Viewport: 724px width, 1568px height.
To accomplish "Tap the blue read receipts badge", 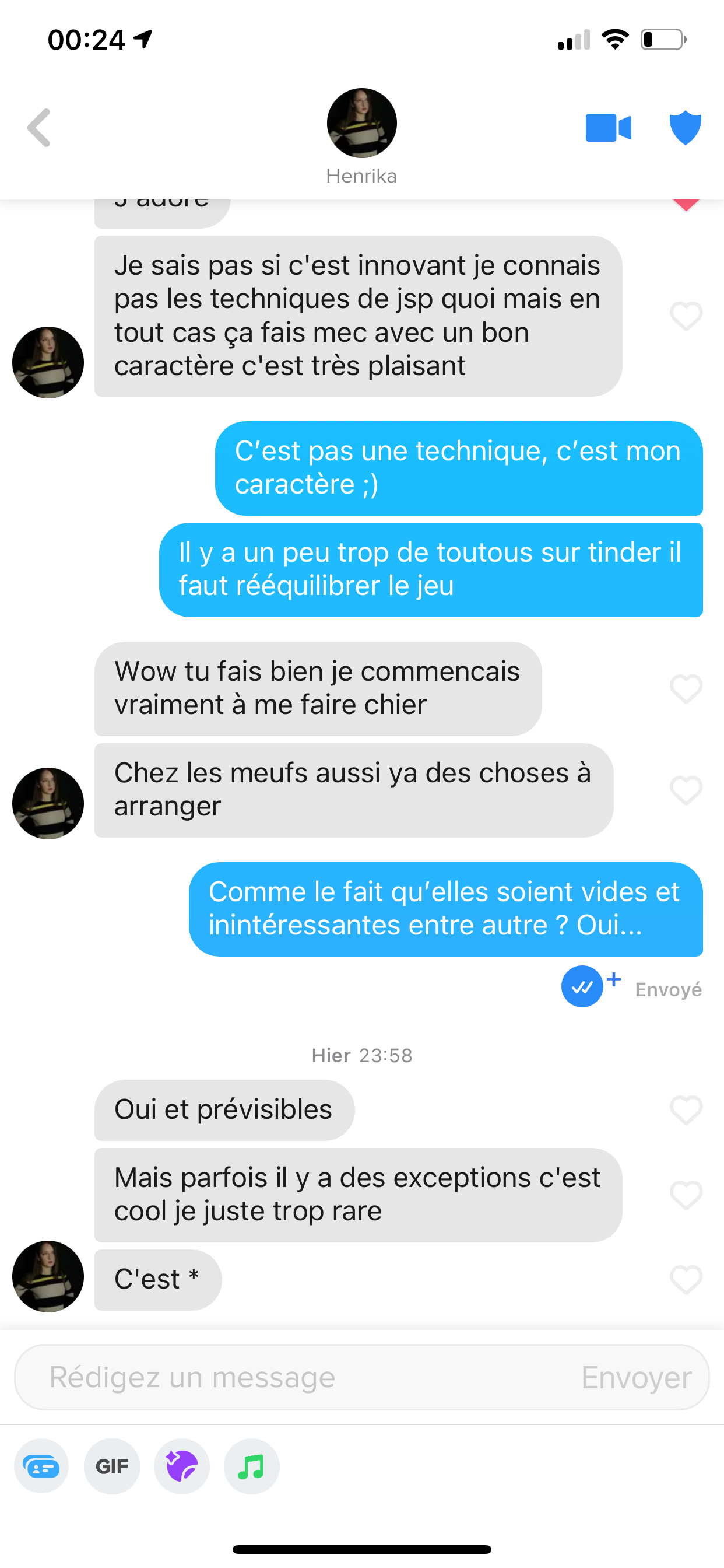I will point(582,986).
